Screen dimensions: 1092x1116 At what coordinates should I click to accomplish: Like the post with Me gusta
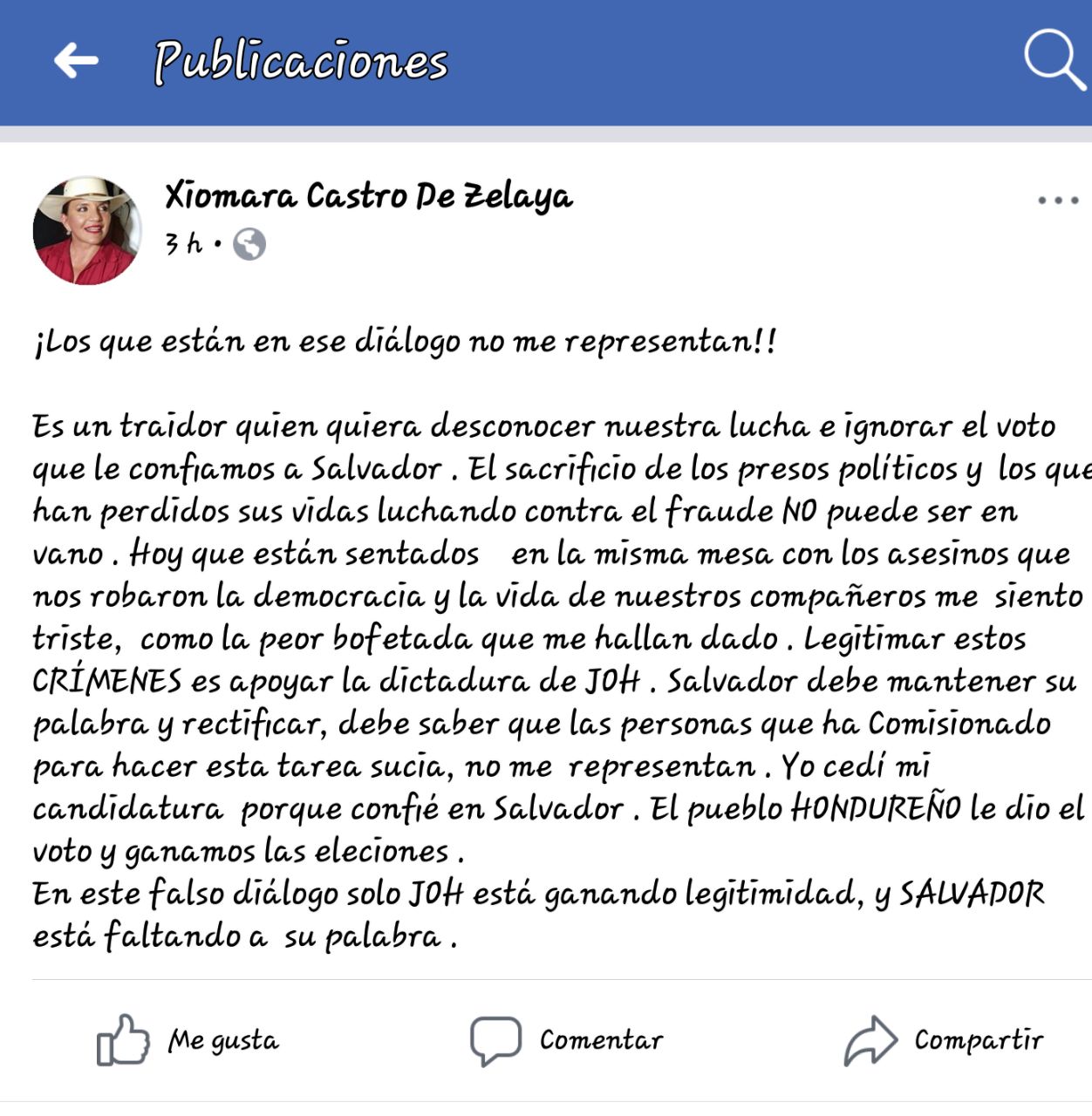coord(188,1039)
